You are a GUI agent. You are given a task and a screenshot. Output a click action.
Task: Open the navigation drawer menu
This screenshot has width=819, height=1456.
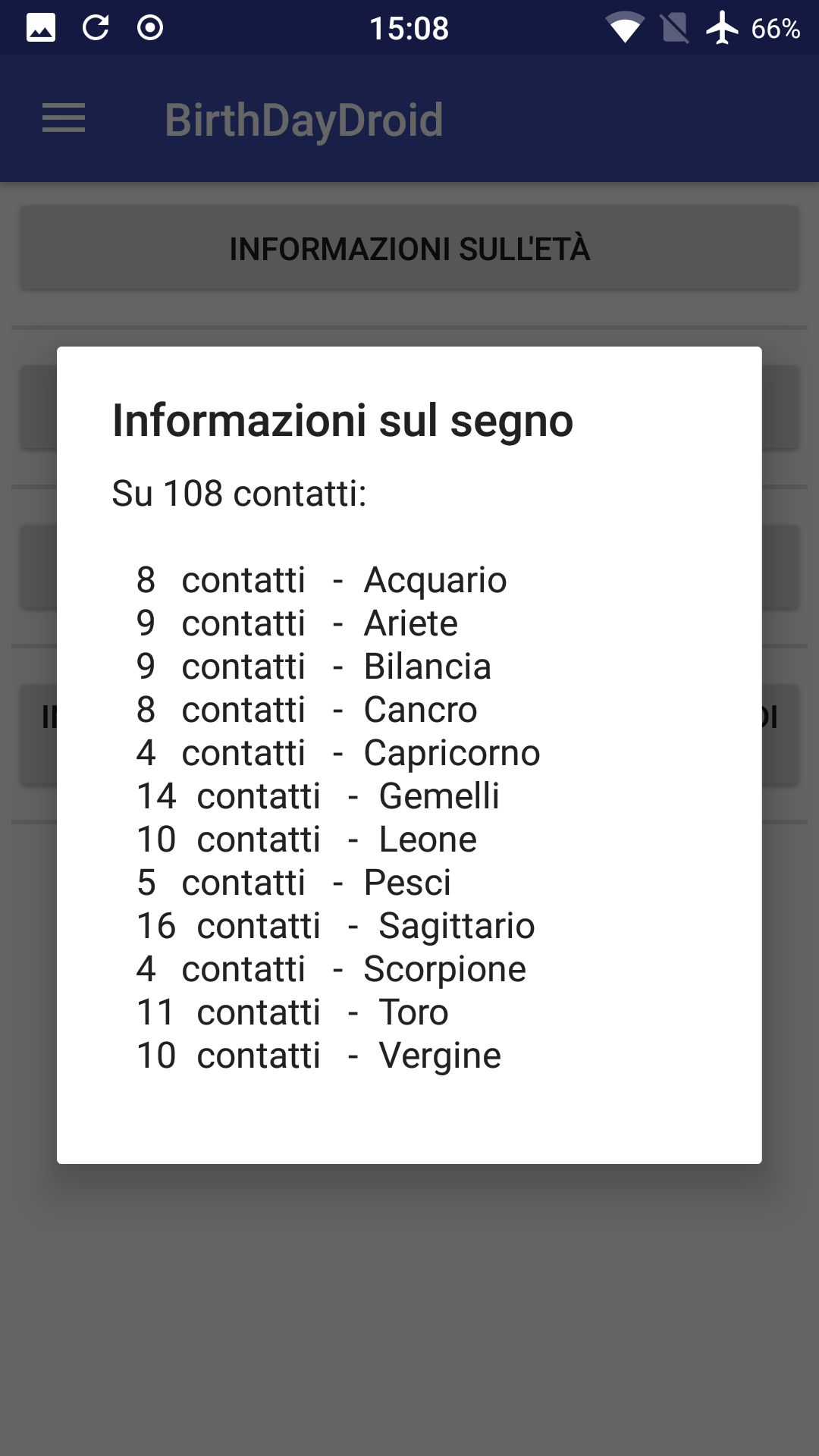tap(64, 118)
